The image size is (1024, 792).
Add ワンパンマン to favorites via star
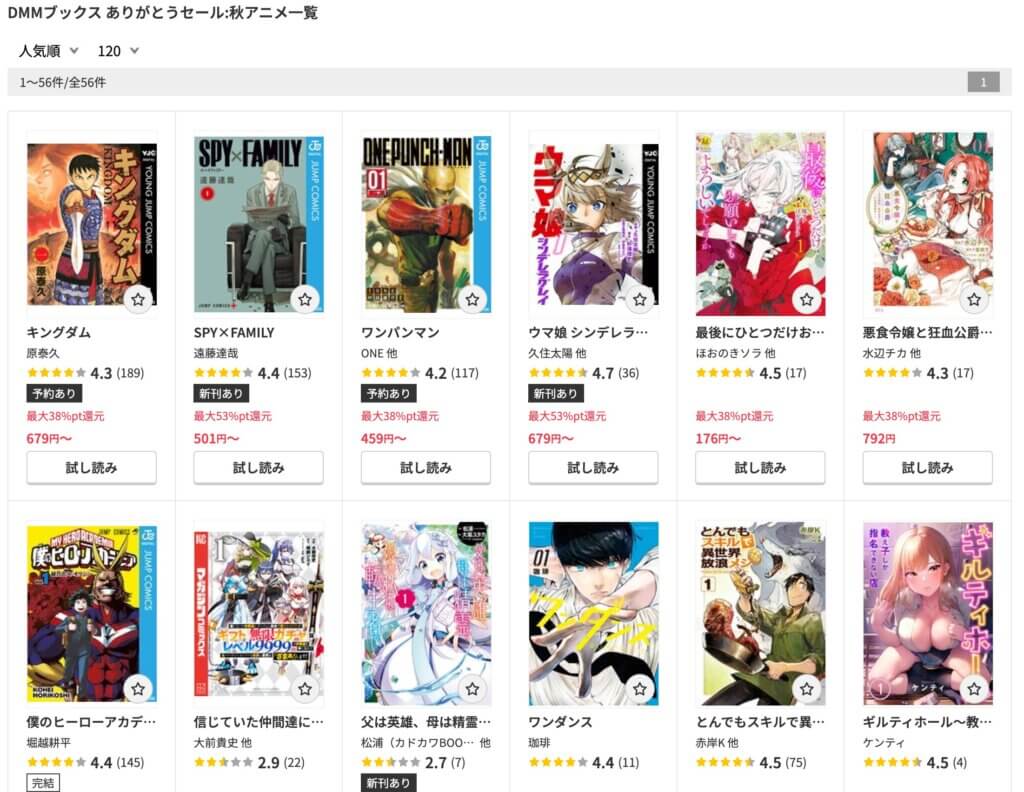coord(472,298)
